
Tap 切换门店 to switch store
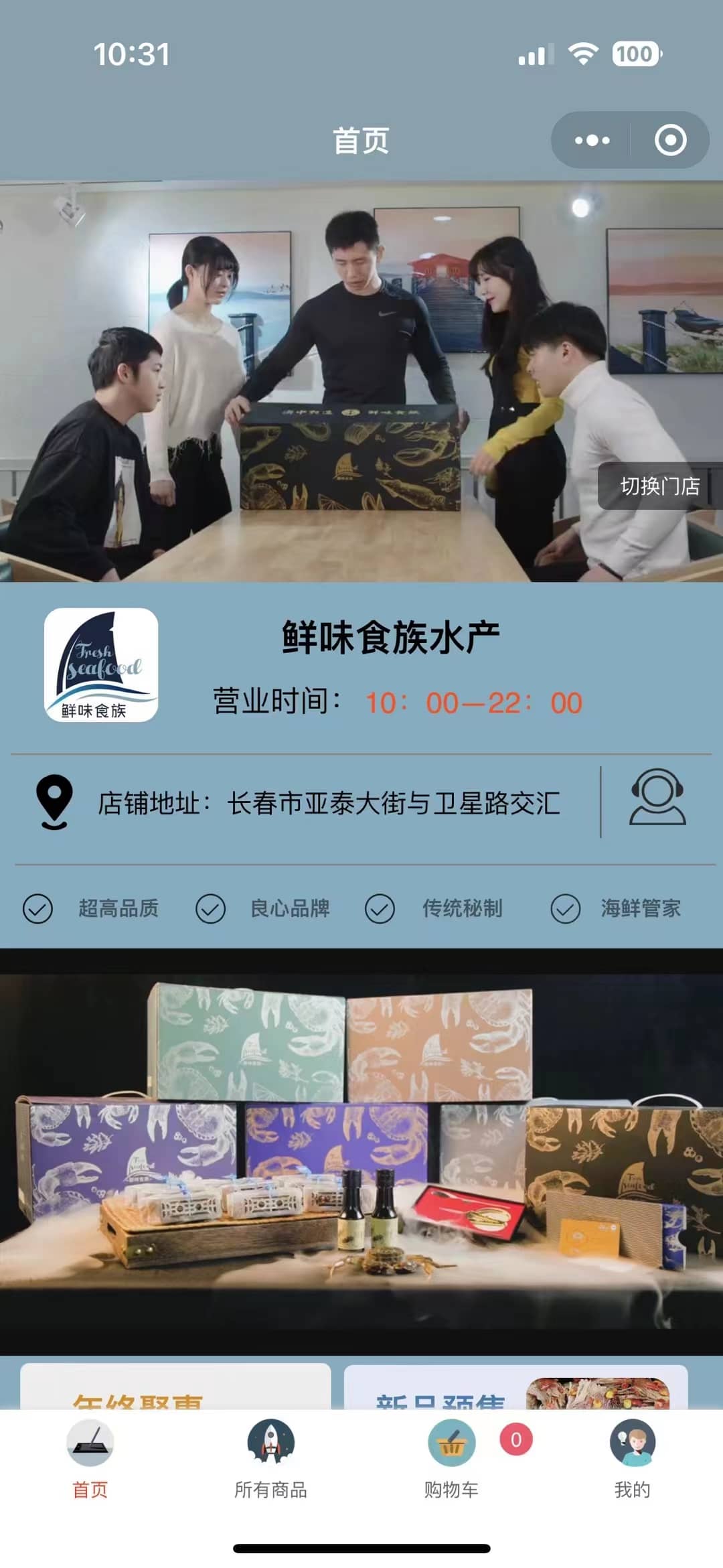659,486
